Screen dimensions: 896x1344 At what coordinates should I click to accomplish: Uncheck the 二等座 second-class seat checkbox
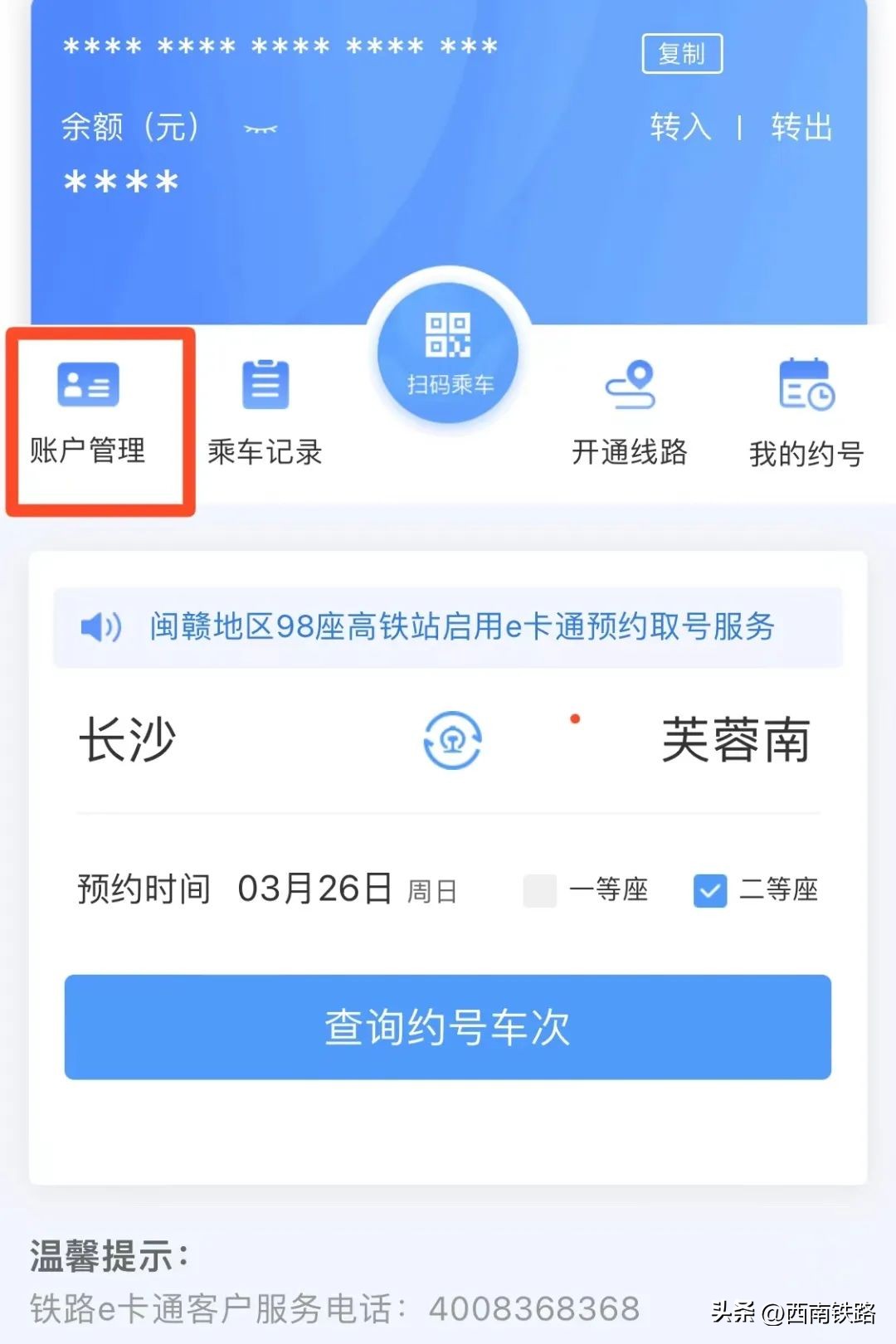(709, 891)
